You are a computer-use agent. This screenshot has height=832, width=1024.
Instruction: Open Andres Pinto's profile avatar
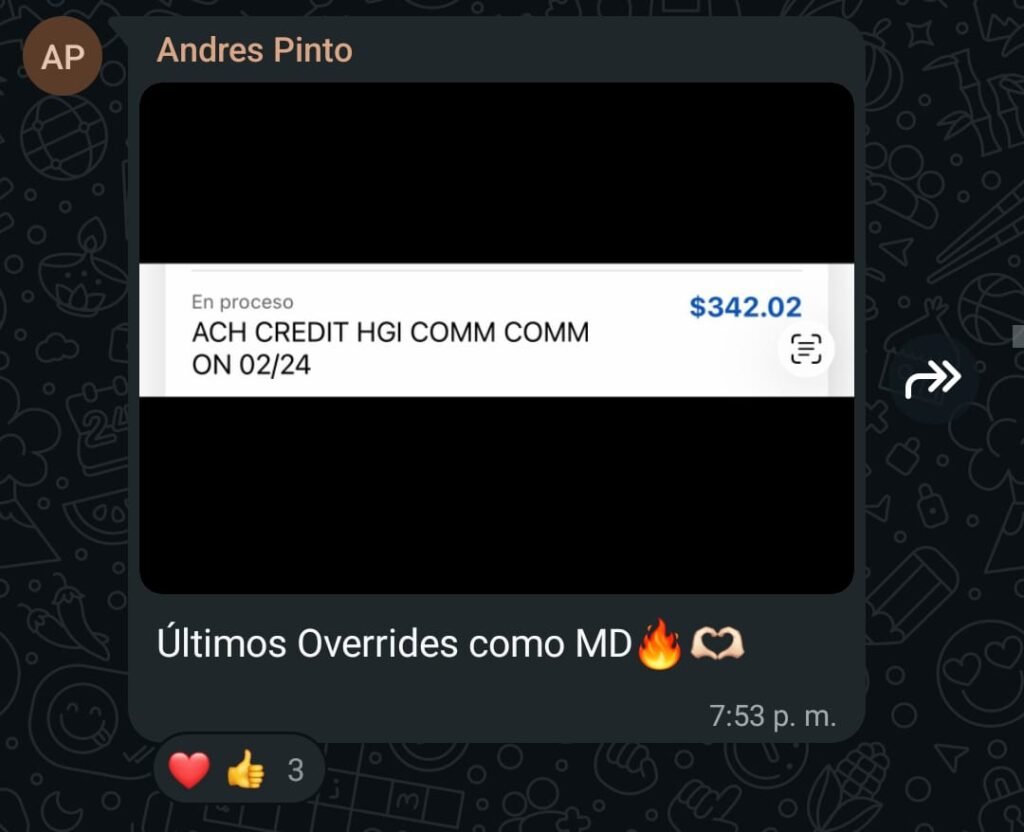(x=62, y=57)
